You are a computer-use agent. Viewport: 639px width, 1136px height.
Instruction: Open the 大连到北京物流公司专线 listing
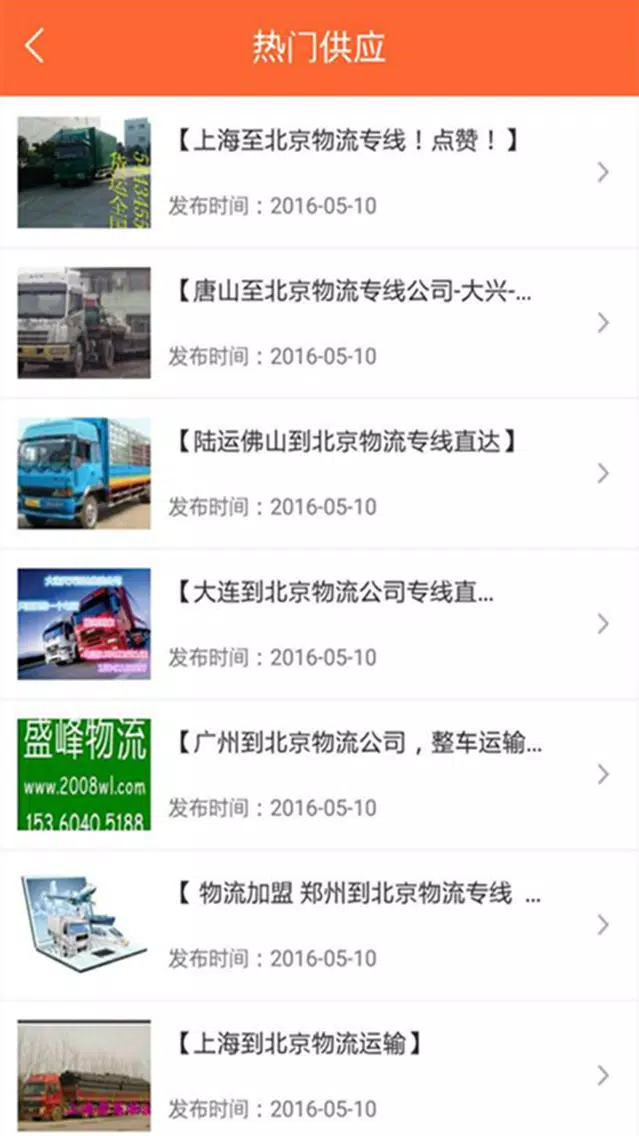(320, 625)
